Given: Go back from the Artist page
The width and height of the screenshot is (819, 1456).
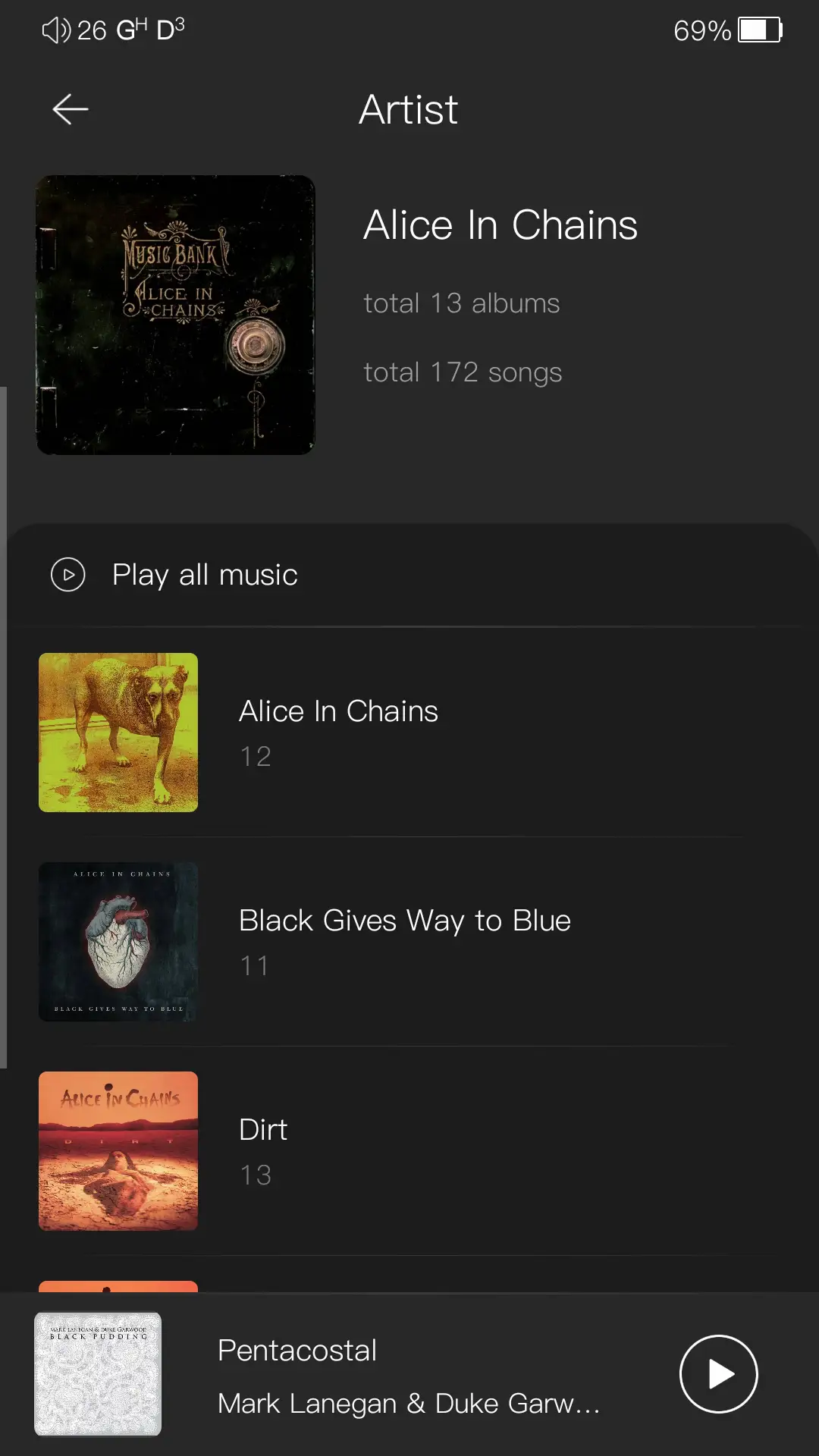Looking at the screenshot, I should coord(71,110).
